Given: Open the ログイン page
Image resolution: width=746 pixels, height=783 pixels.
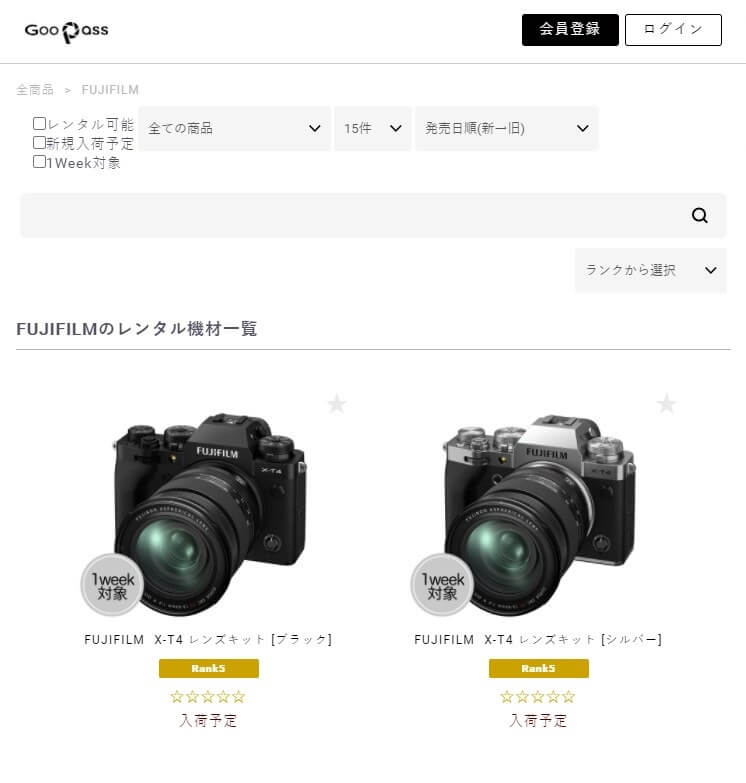Looking at the screenshot, I should (x=673, y=30).
